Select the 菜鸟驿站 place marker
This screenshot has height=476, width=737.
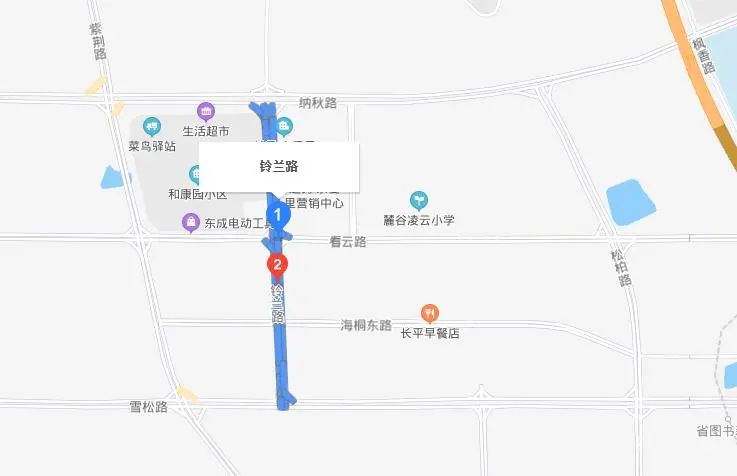(x=152, y=126)
